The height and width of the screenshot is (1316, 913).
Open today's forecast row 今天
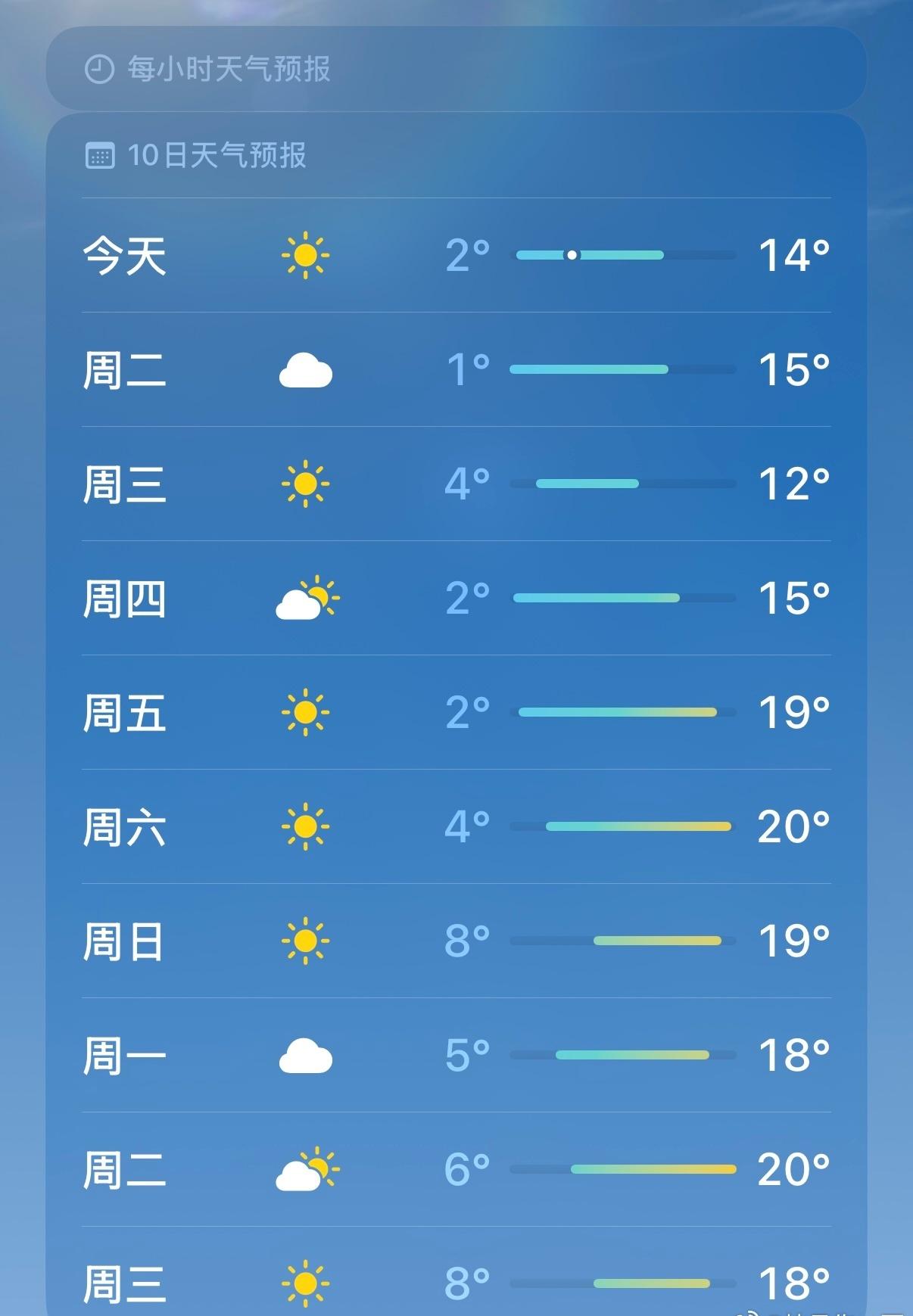click(x=454, y=256)
